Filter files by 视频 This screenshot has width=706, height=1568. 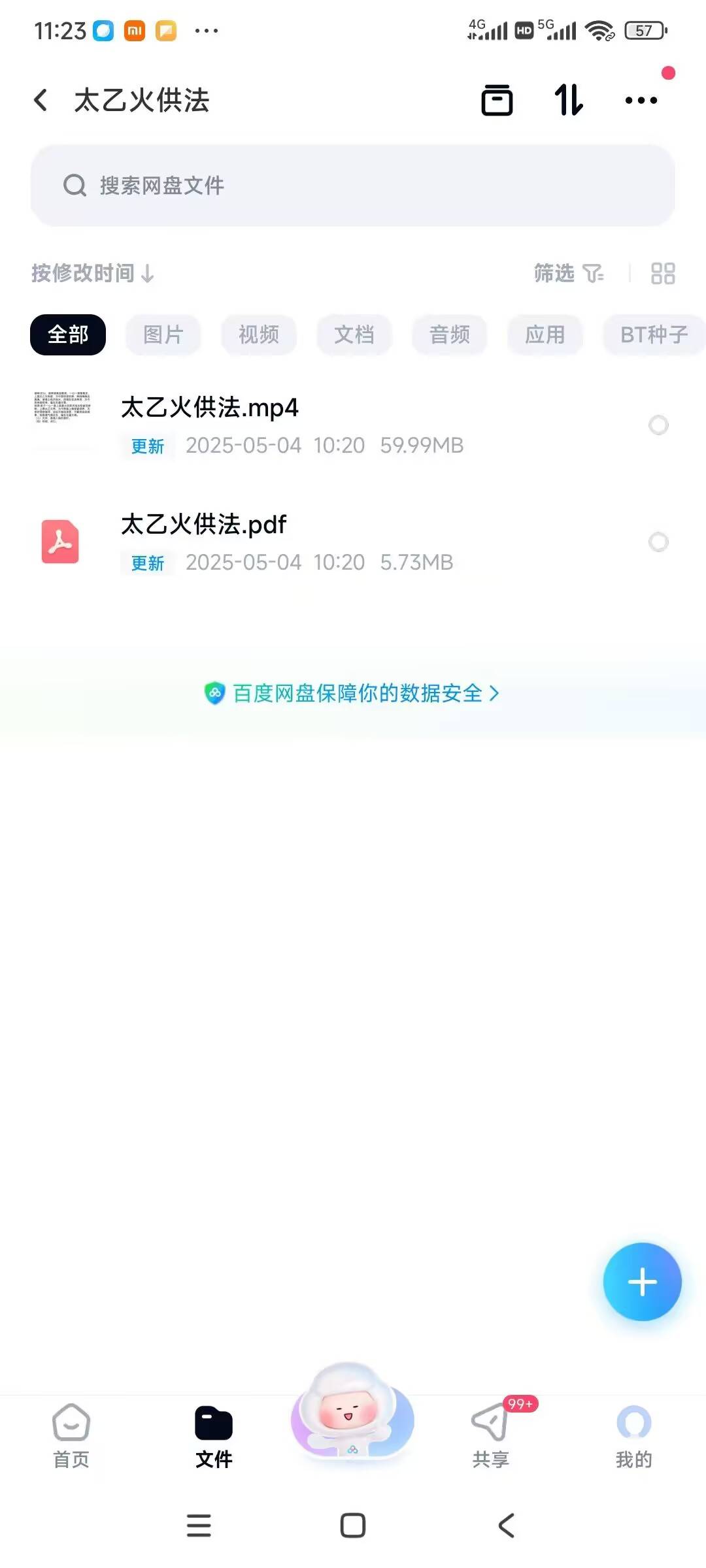258,335
